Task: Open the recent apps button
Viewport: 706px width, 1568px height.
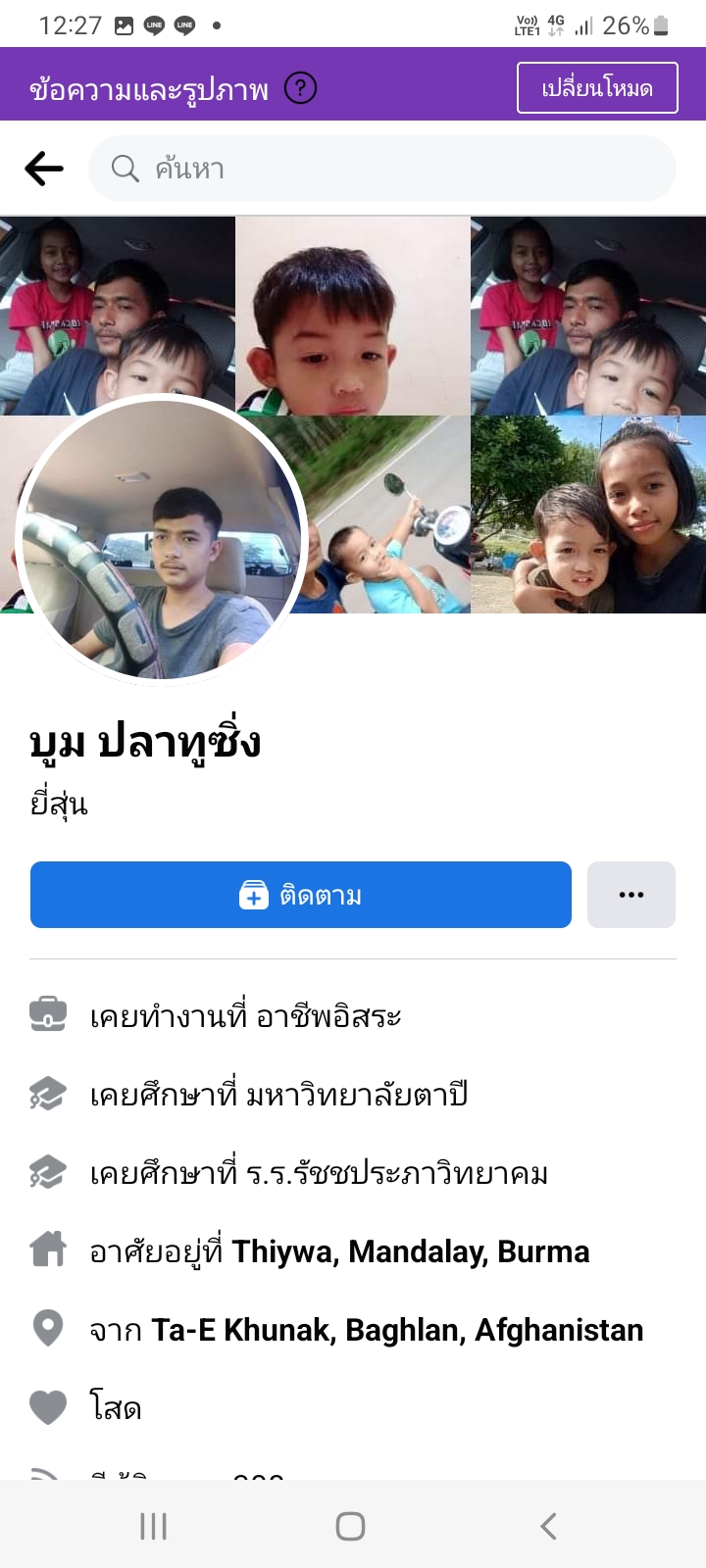Action: [x=154, y=1526]
